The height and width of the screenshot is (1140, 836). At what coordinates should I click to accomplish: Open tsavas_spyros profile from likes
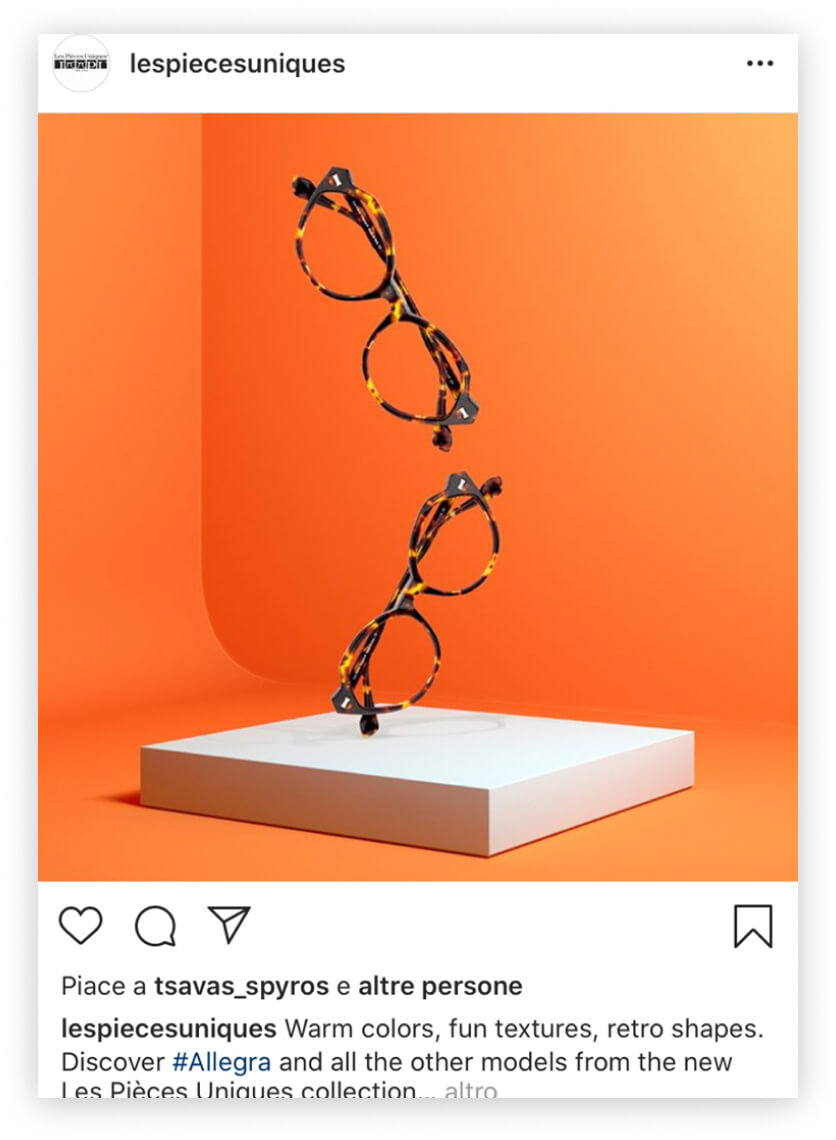coord(241,986)
